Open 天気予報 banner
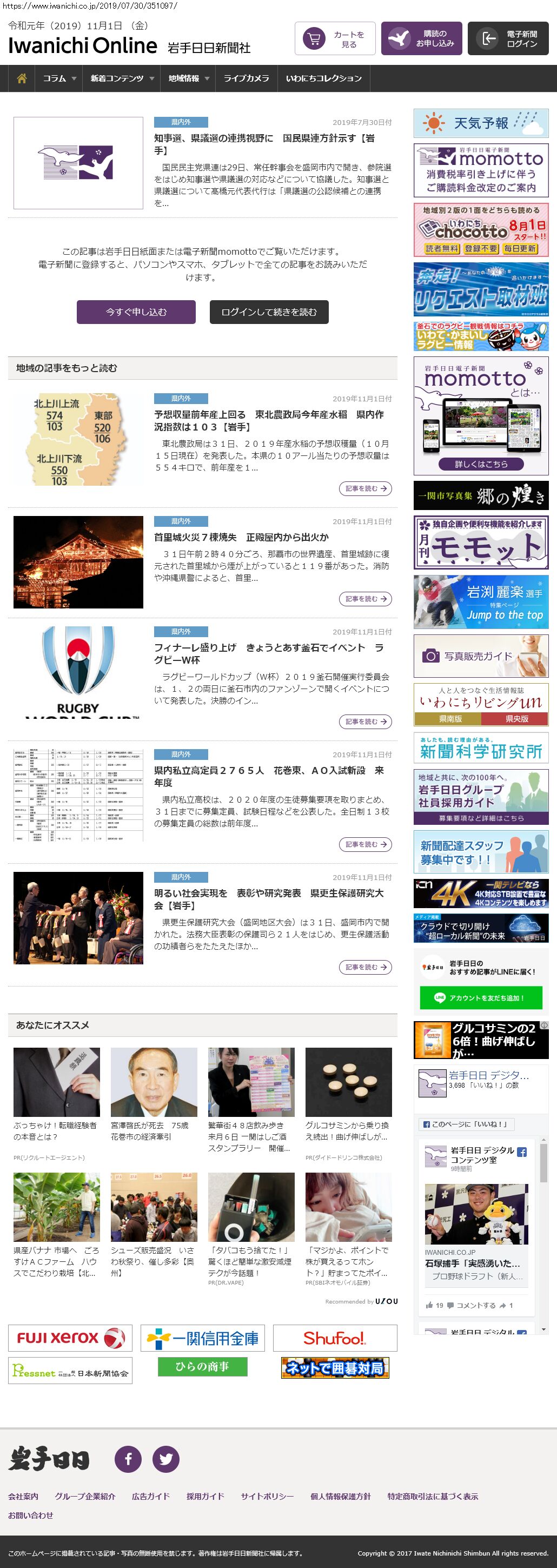The width and height of the screenshot is (557, 1568). click(x=480, y=123)
